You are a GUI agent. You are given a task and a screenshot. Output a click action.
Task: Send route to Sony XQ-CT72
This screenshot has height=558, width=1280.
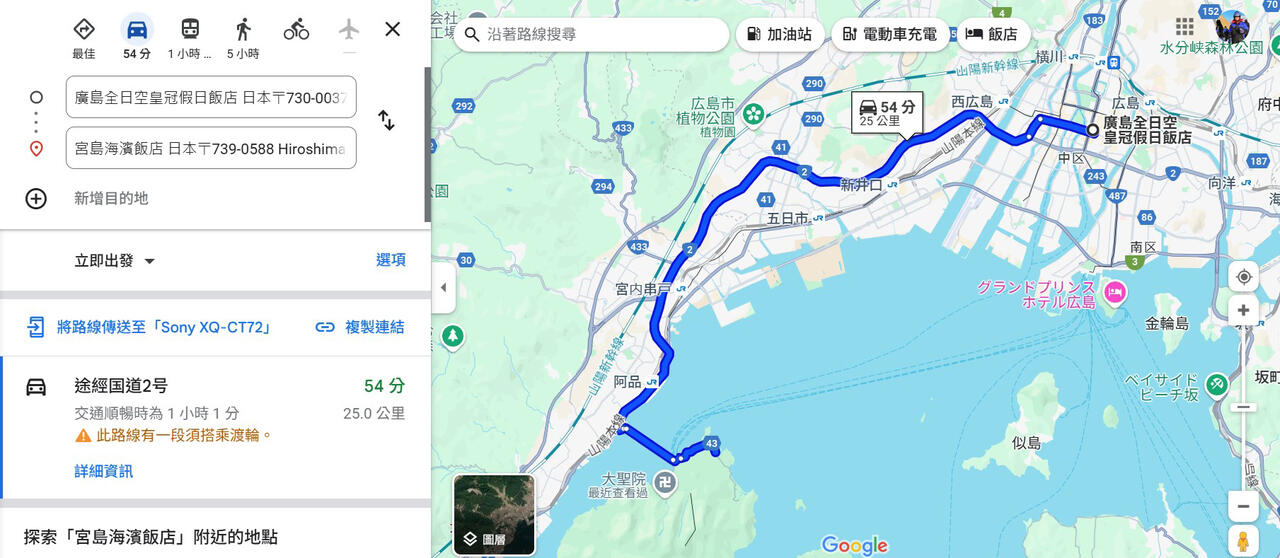coord(150,327)
